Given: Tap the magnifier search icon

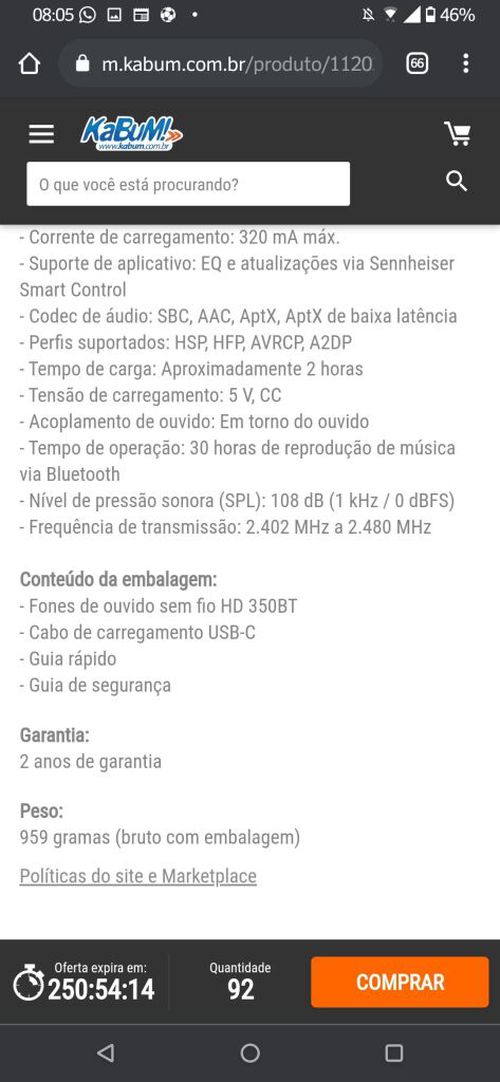Looking at the screenshot, I should pos(457,181).
